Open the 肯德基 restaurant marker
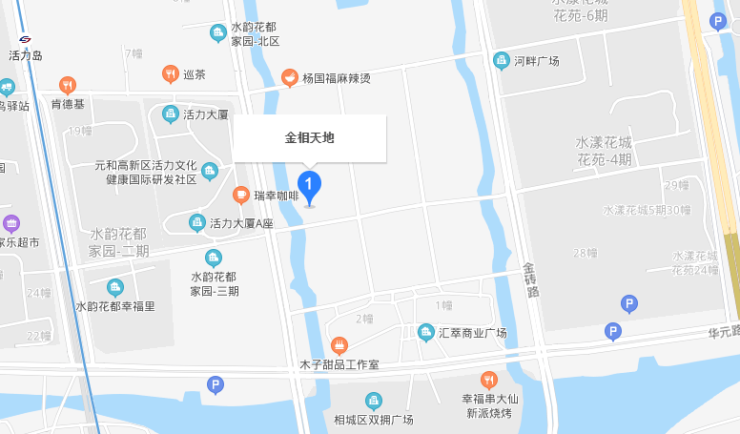Image resolution: width=740 pixels, height=434 pixels. pyautogui.click(x=68, y=86)
